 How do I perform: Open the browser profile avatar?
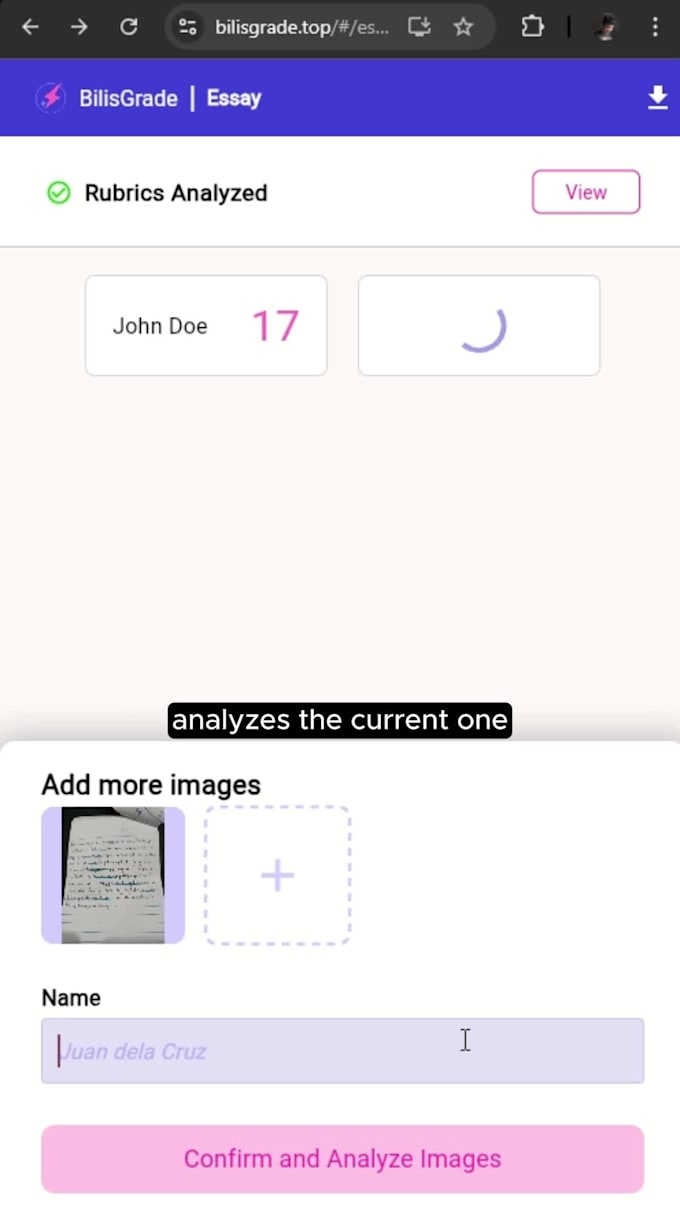[606, 27]
